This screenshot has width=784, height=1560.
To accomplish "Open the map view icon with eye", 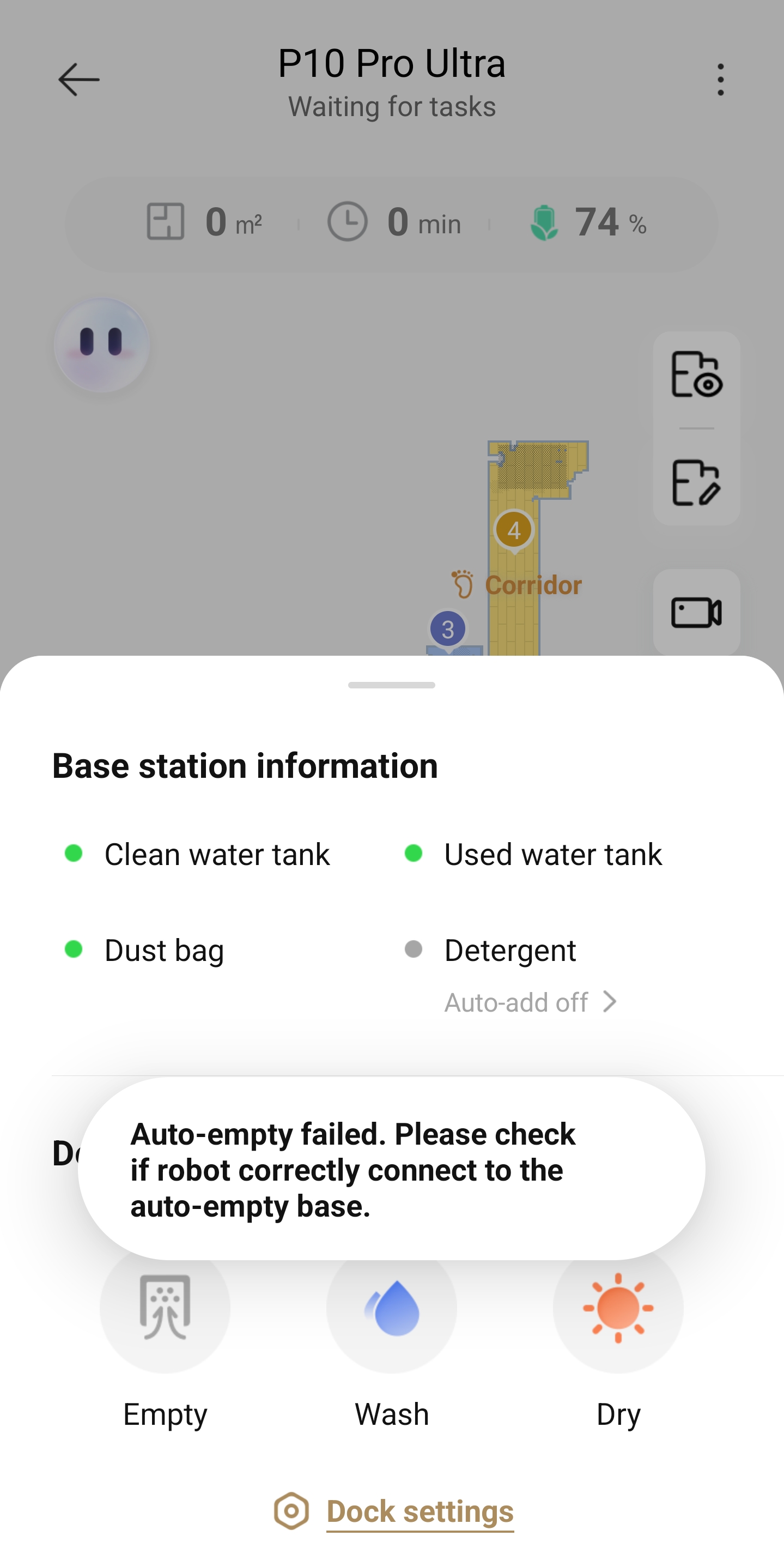I will click(696, 374).
